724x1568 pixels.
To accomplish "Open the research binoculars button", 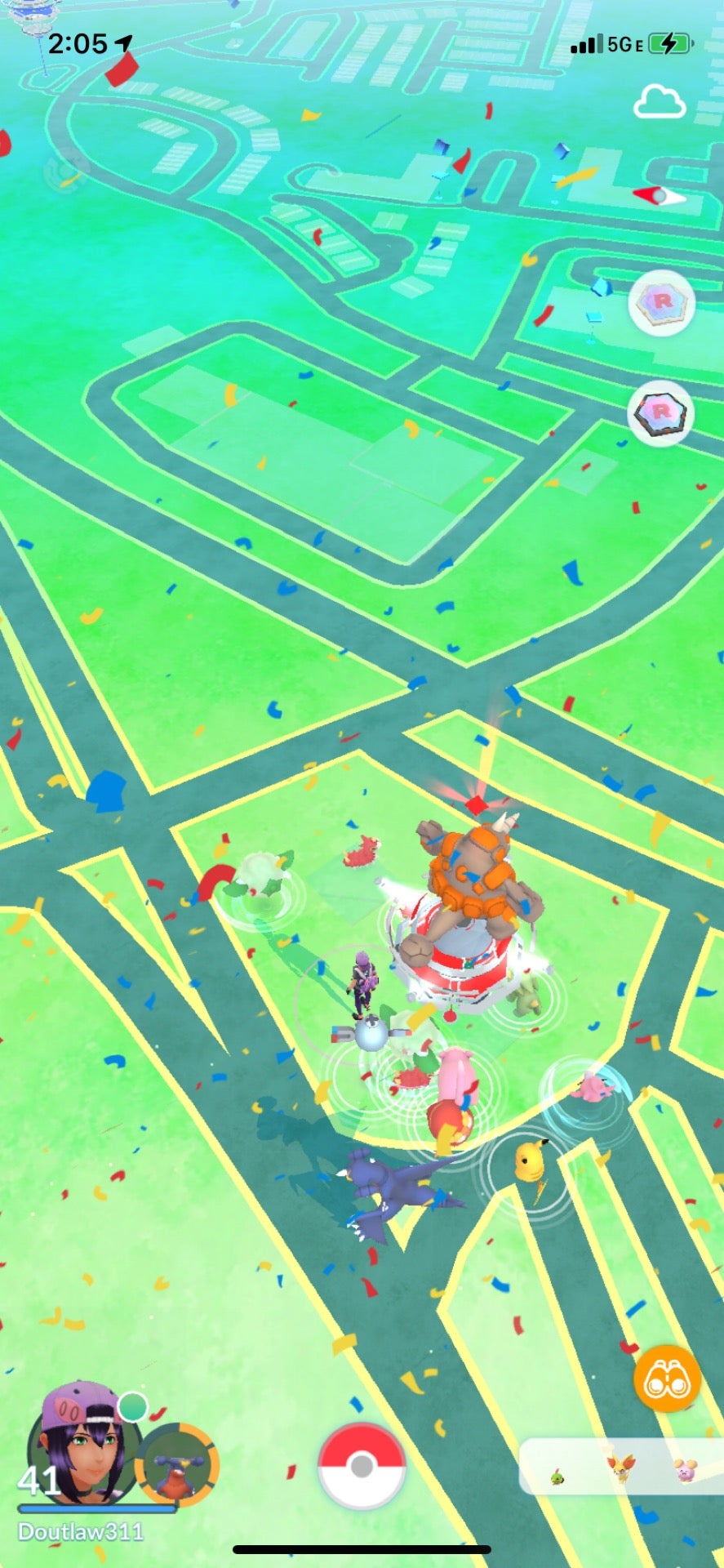I will [x=667, y=1379].
